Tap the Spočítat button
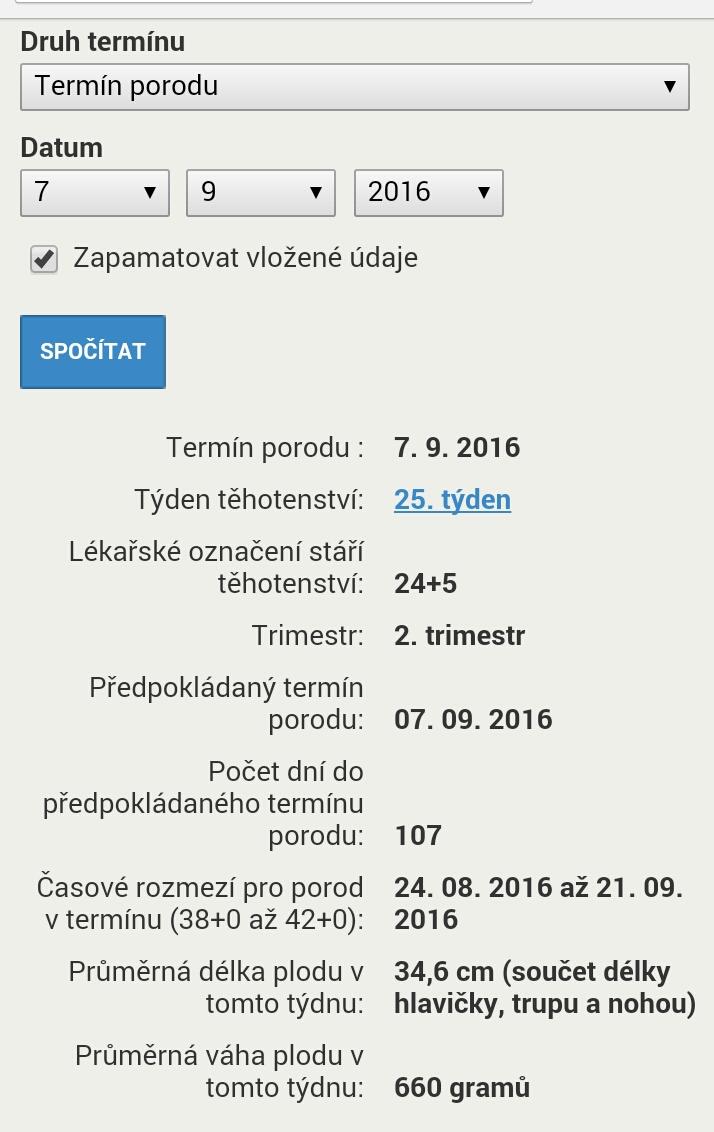 click(x=93, y=352)
